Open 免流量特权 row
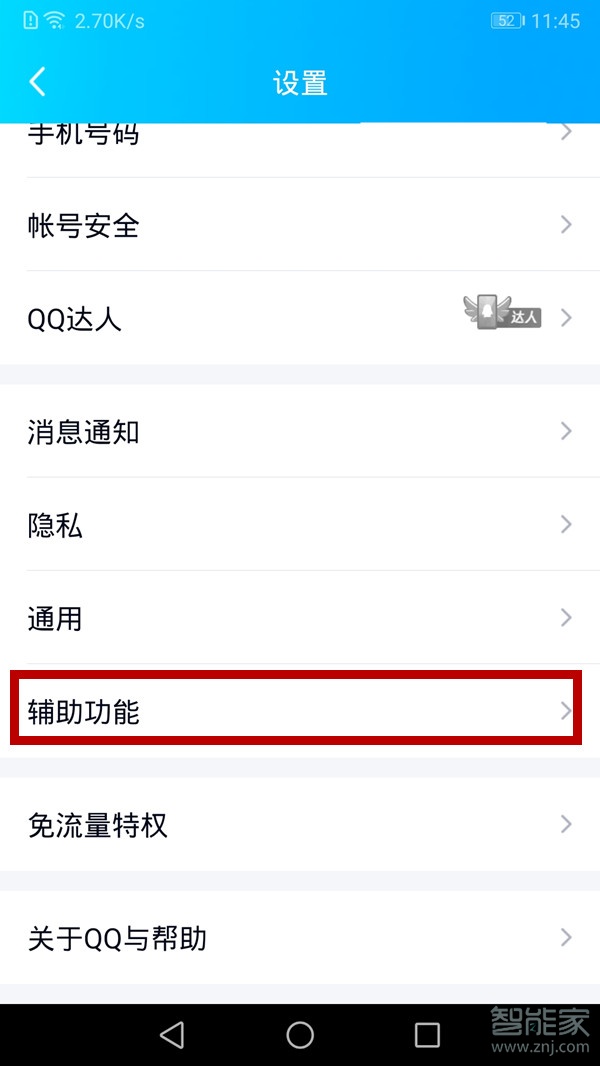Viewport: 600px width, 1066px height. click(x=300, y=825)
